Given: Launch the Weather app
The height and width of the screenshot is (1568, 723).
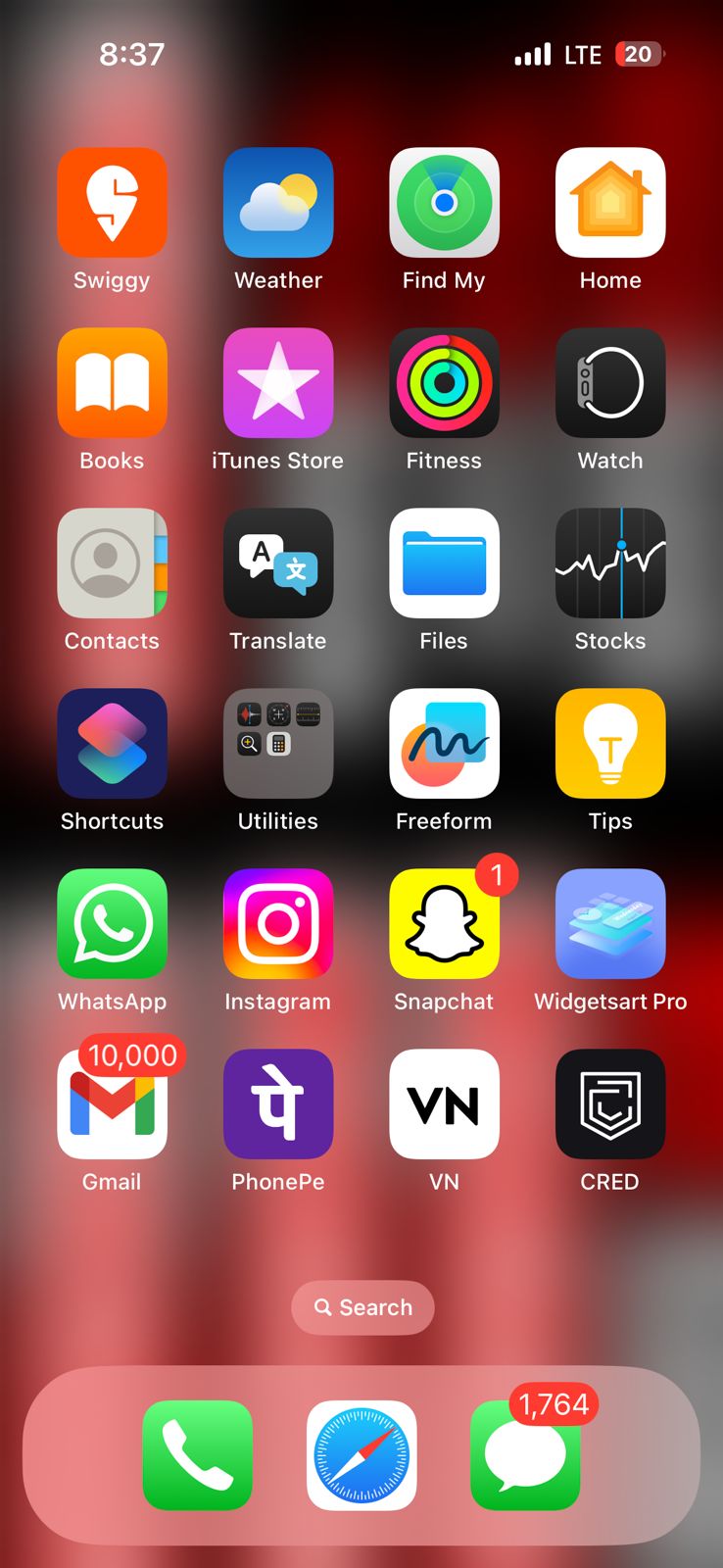Looking at the screenshot, I should (x=278, y=203).
